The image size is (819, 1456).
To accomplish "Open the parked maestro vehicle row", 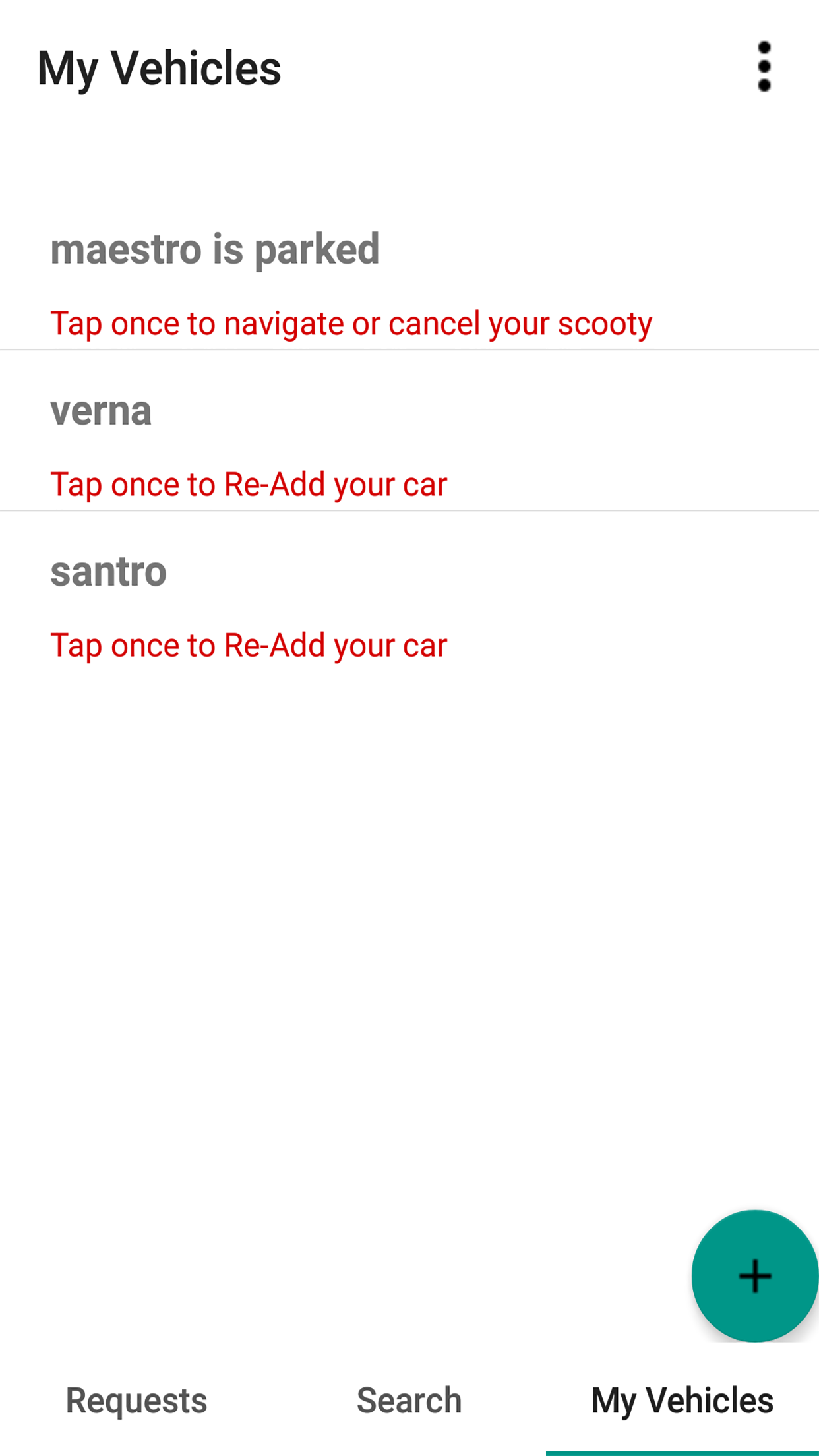I will pyautogui.click(x=409, y=284).
